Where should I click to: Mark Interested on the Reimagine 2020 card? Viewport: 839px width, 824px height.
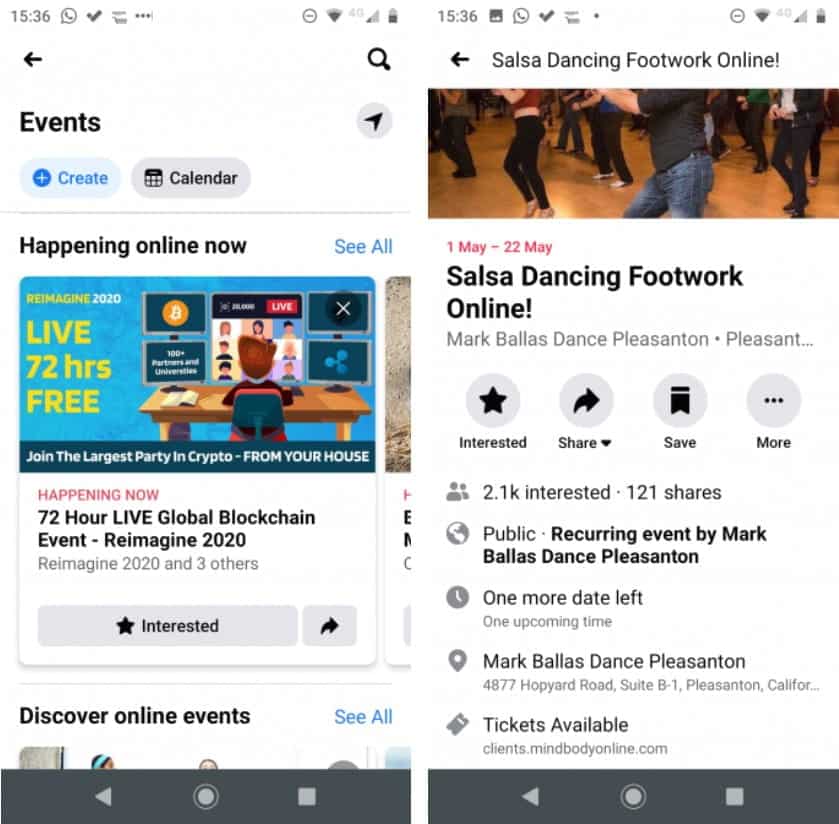(x=168, y=626)
